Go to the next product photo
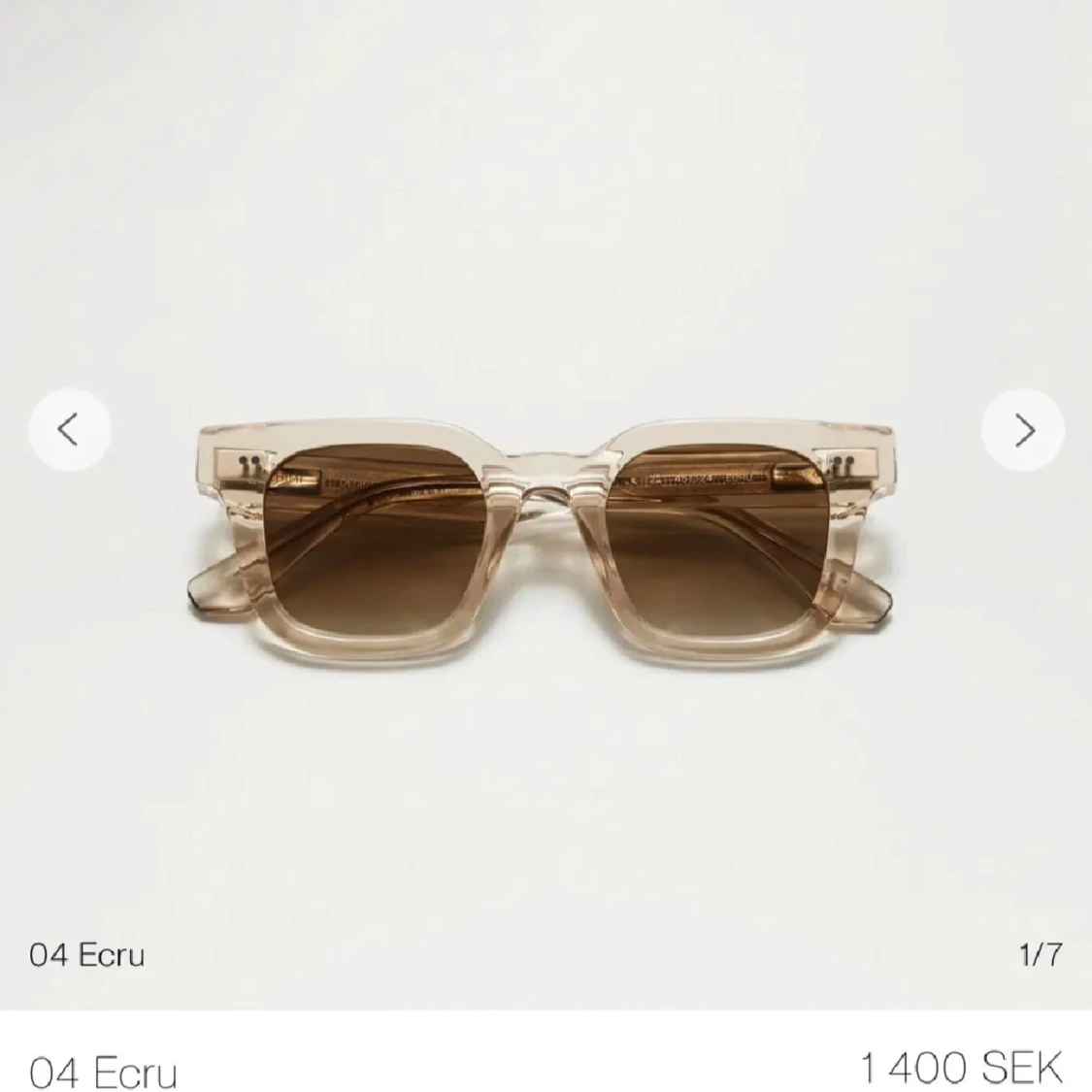This screenshot has width=1092, height=1092. click(x=1024, y=430)
